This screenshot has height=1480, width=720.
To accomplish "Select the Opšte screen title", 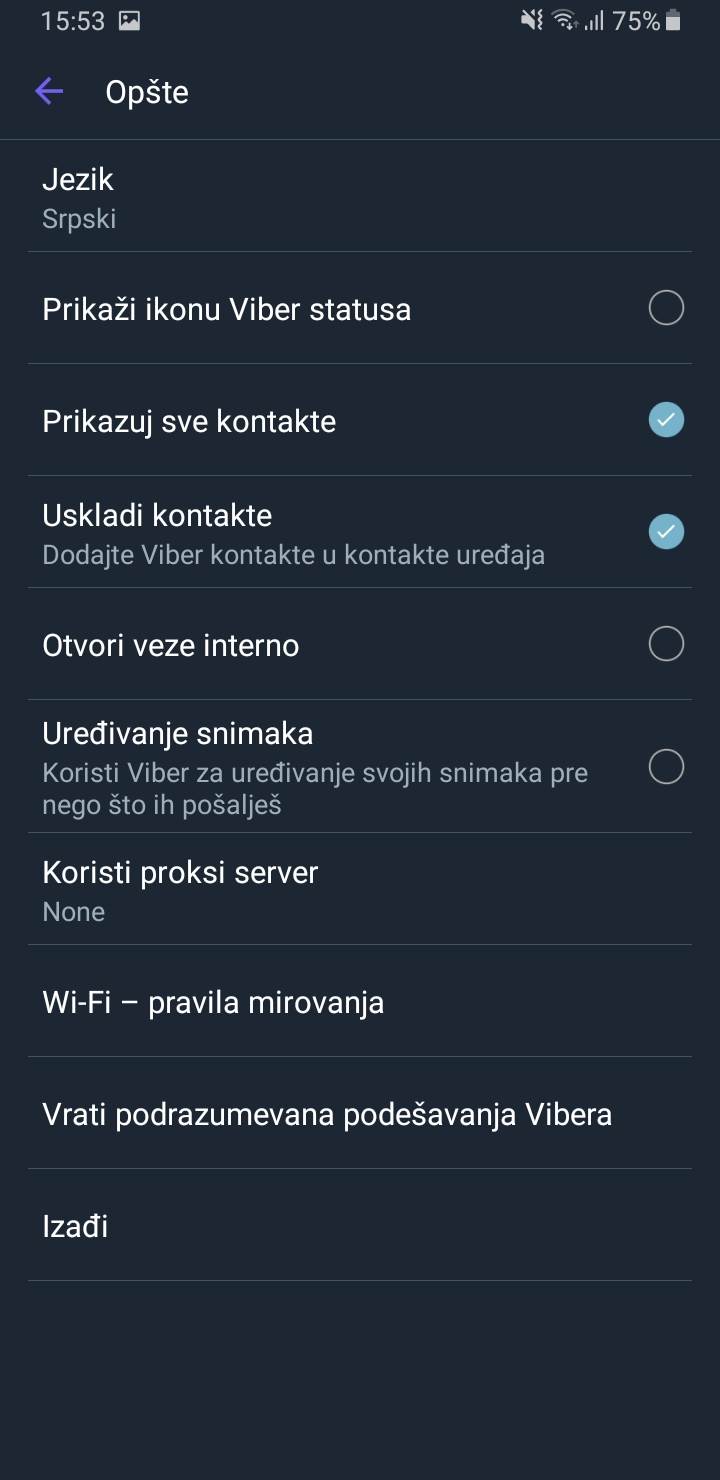I will click(x=147, y=91).
